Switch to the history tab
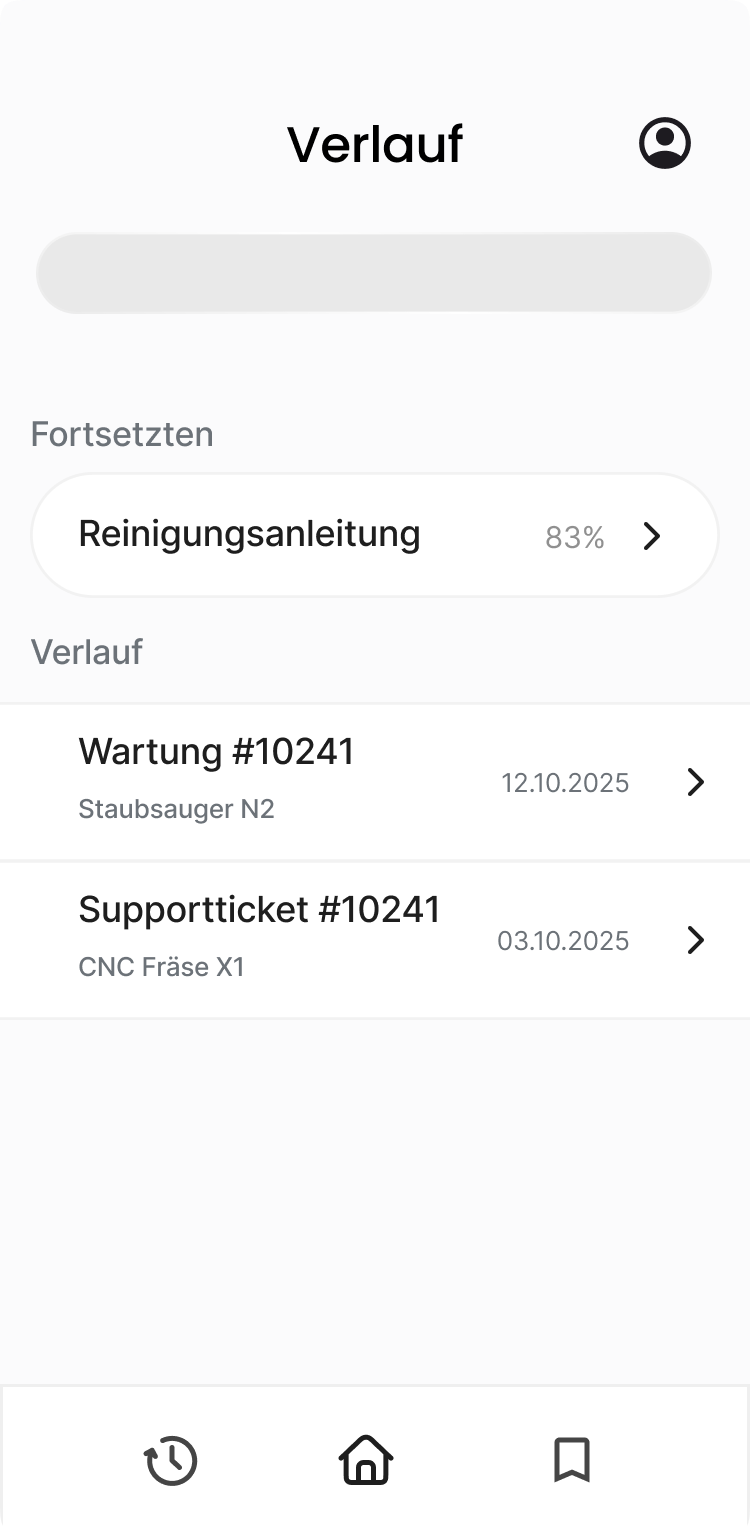 tap(171, 1461)
